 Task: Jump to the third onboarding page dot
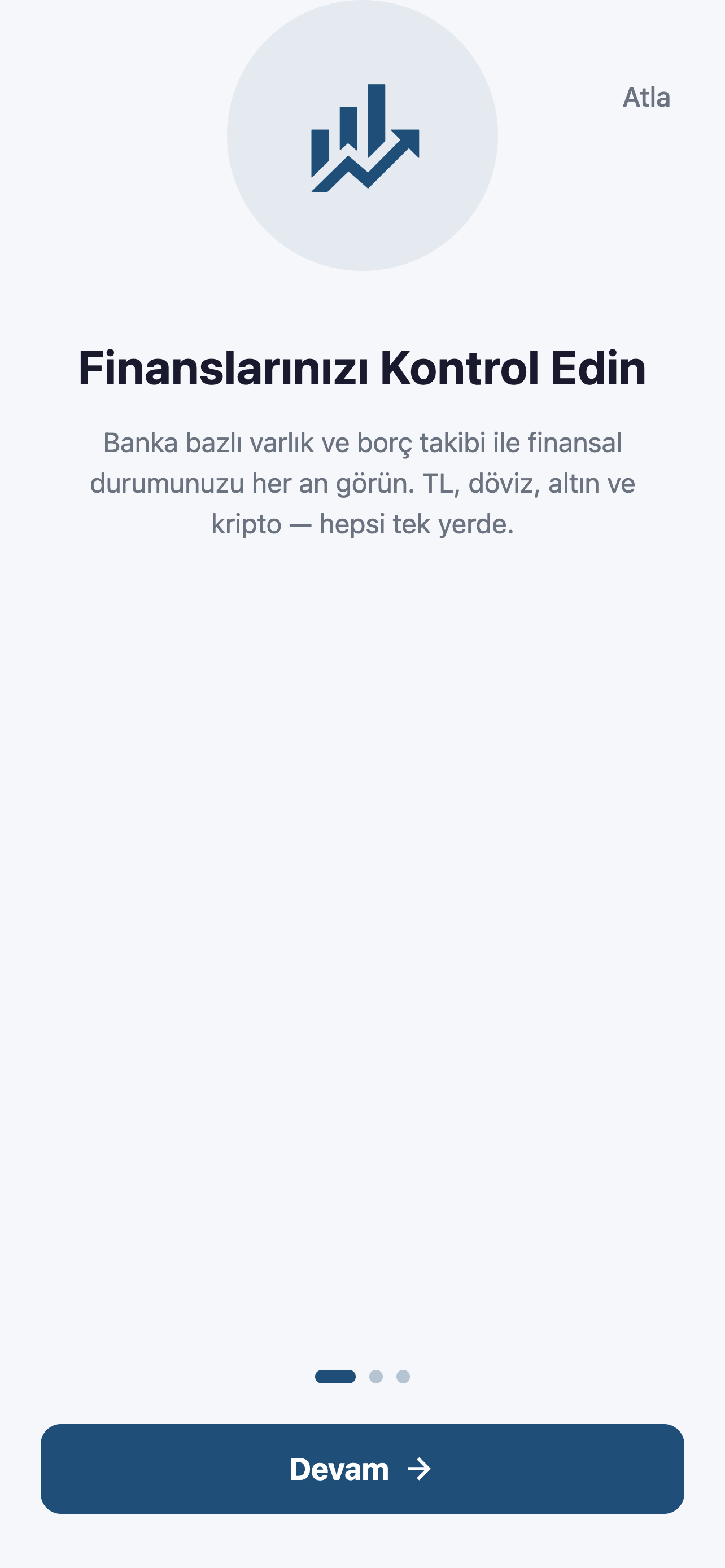tap(403, 1376)
